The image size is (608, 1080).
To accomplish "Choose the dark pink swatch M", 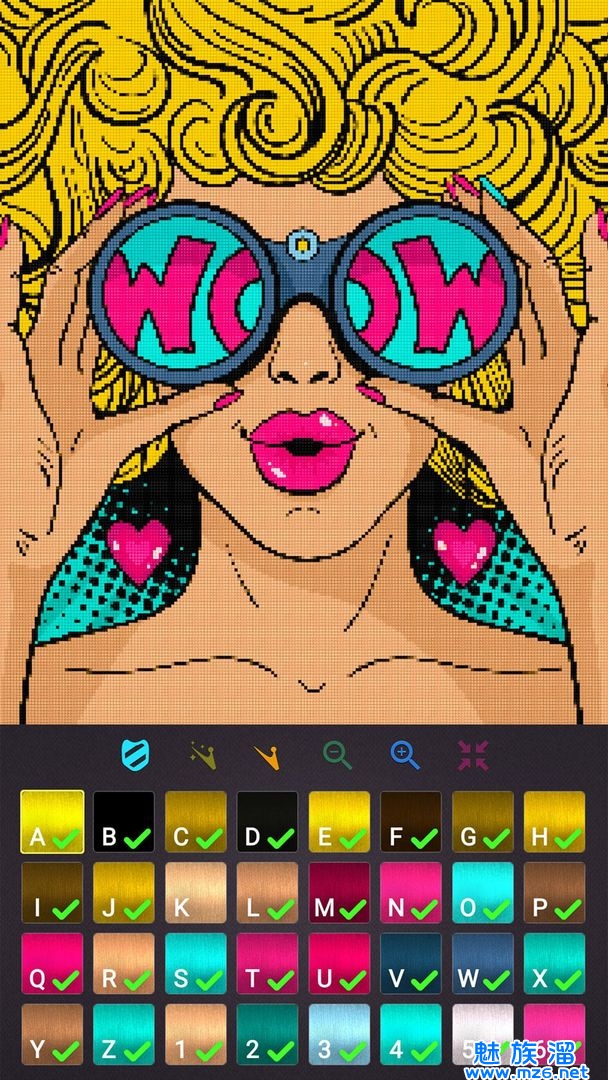I will click(x=339, y=893).
